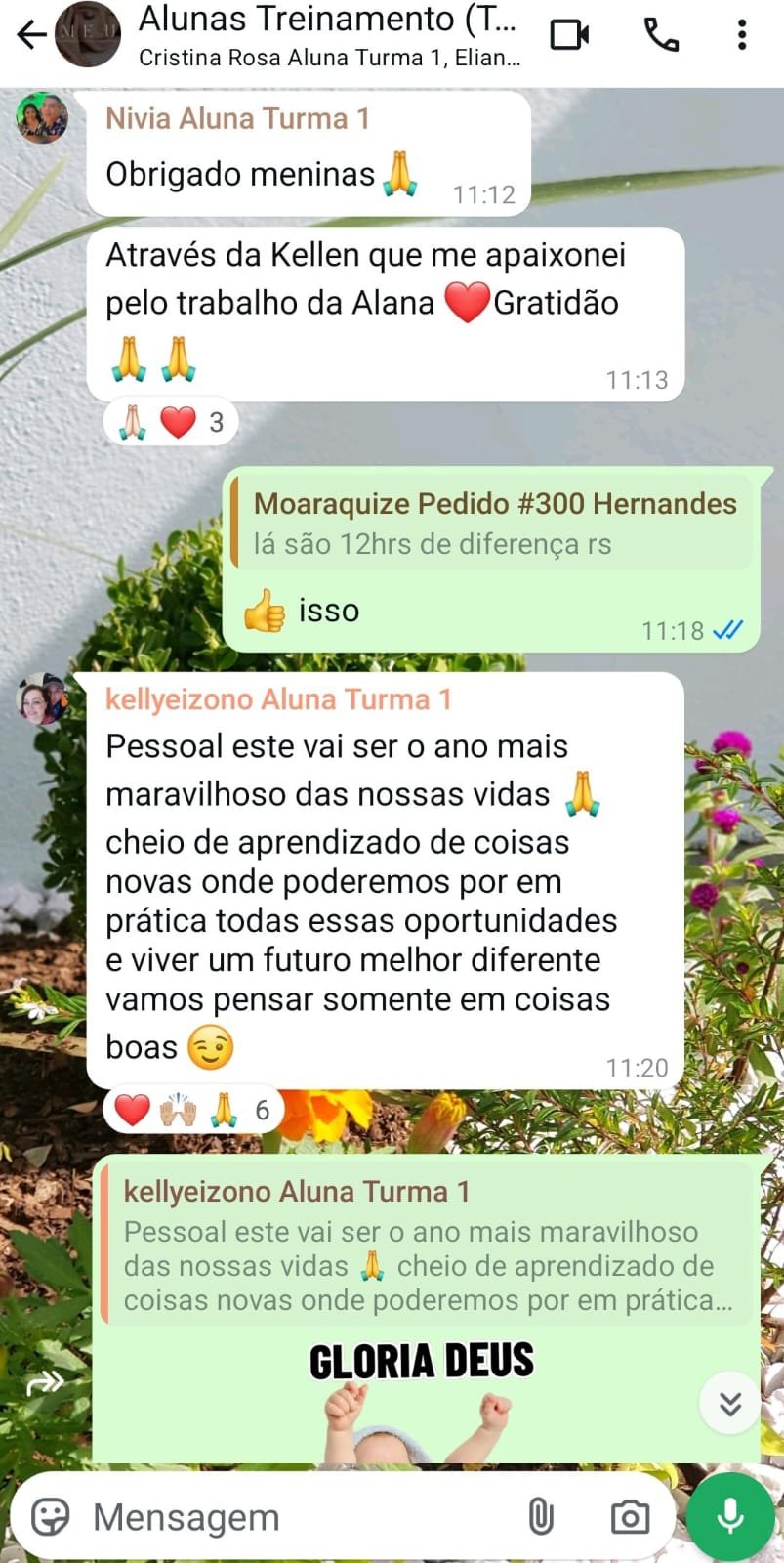Open the overflow menu
784x1563 pixels.
(742, 36)
